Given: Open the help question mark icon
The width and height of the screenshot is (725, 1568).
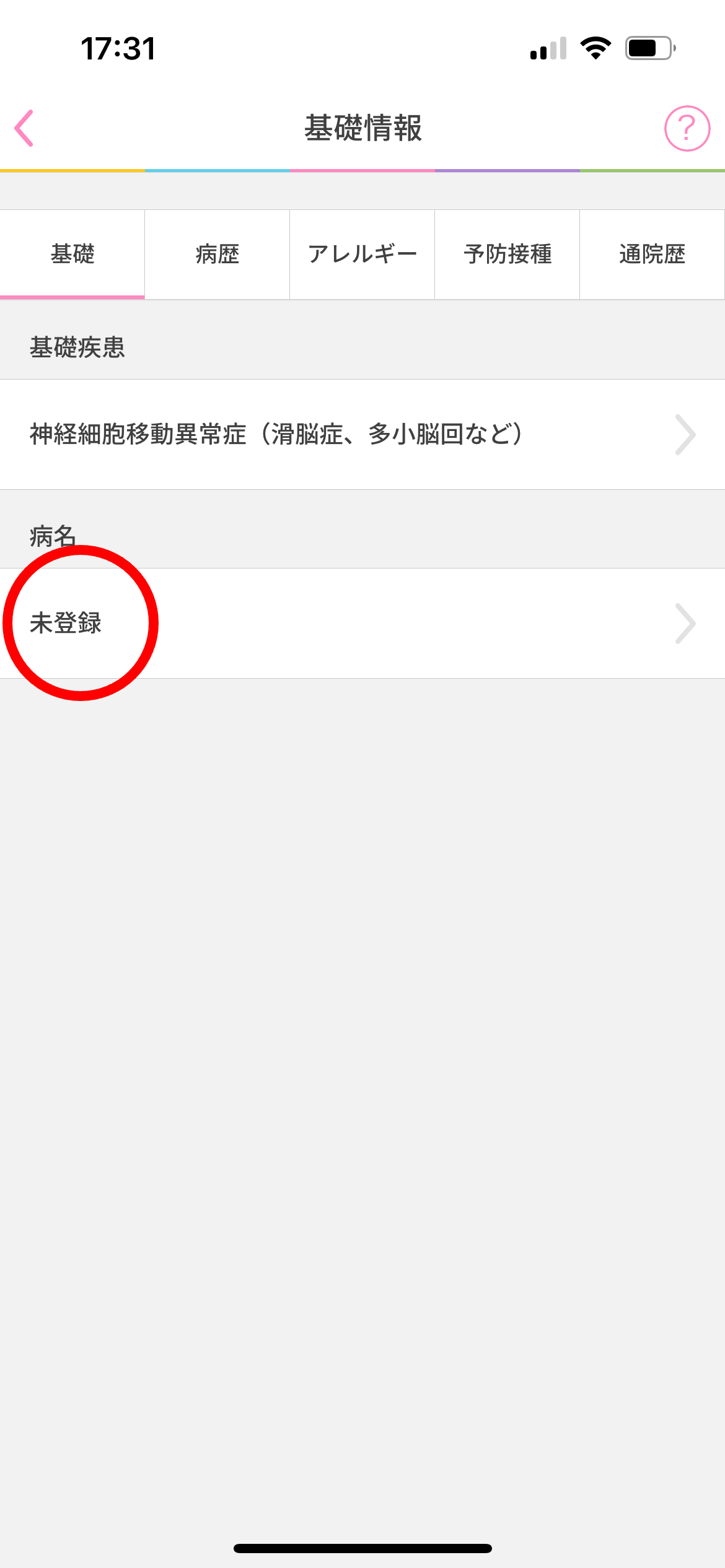Looking at the screenshot, I should (x=687, y=128).
